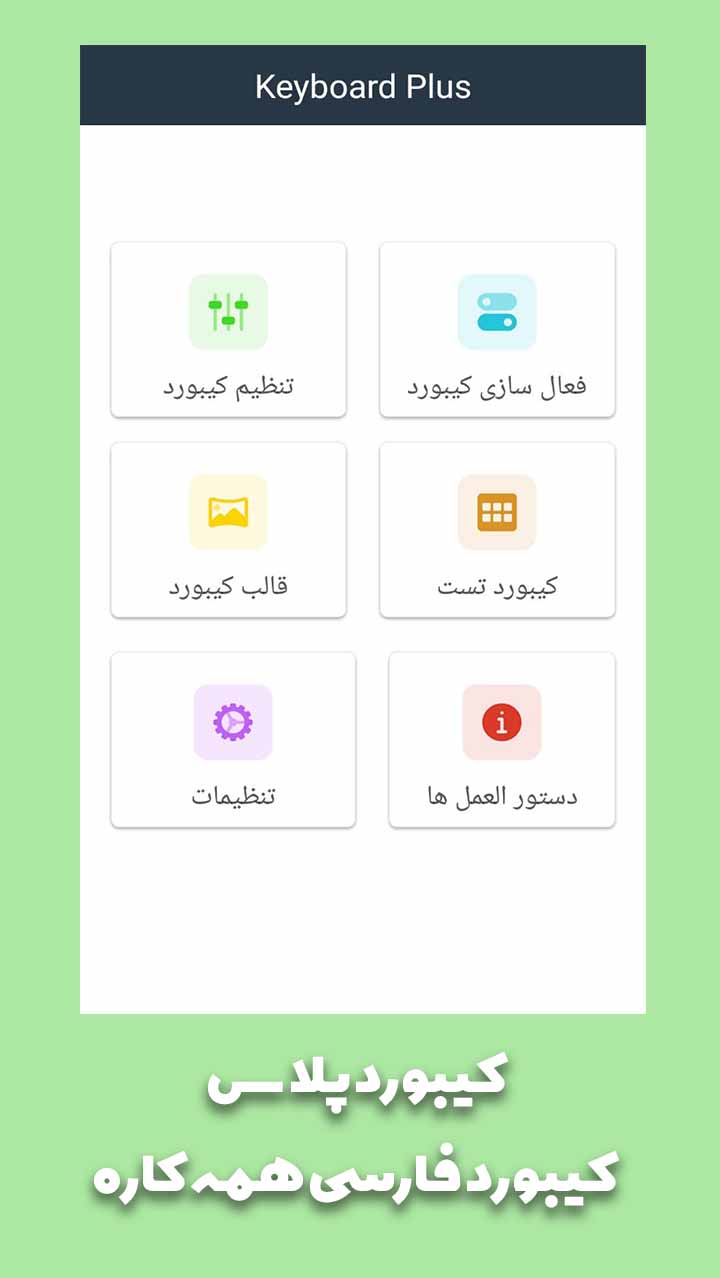Open the تنظیم کیبورد card
This screenshot has width=720, height=1278.
(228, 328)
